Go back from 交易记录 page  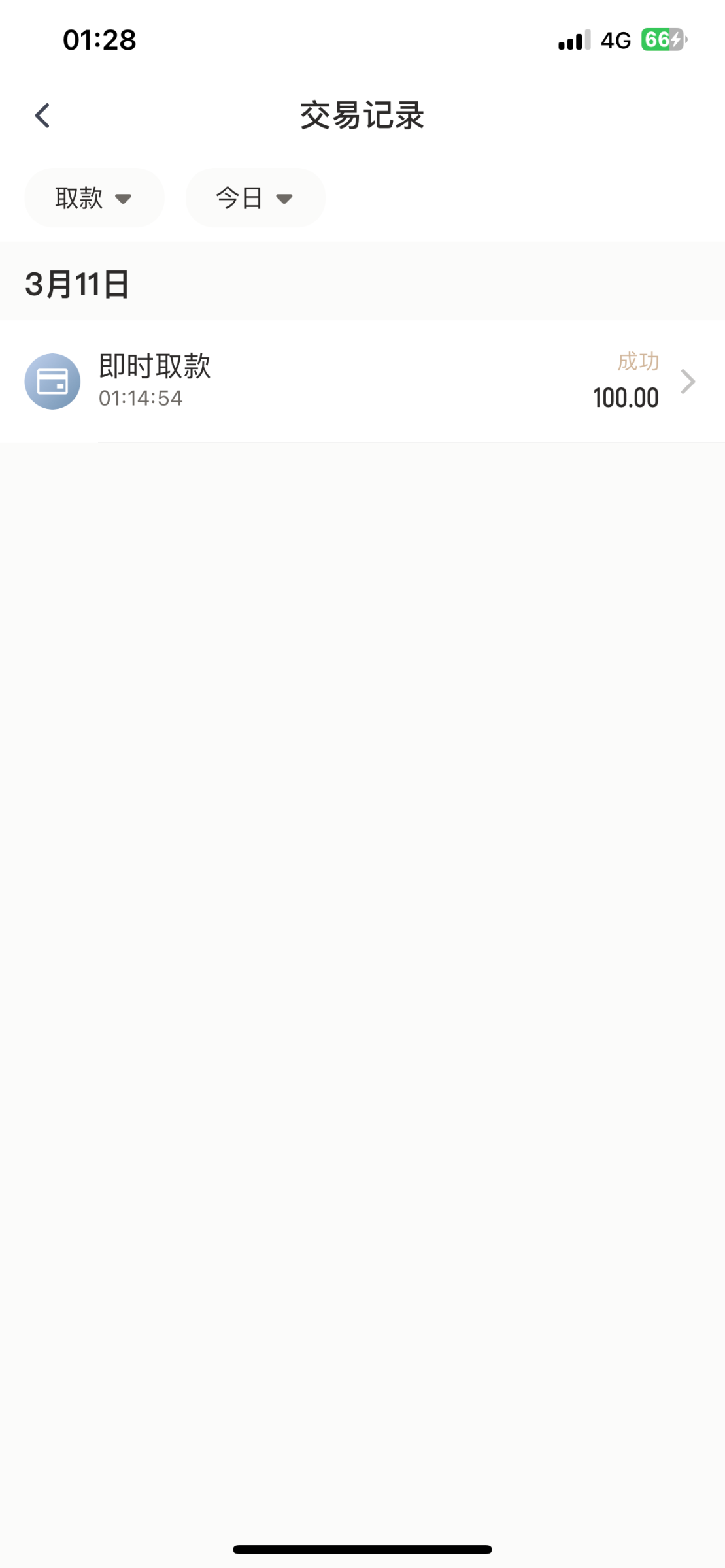[42, 116]
